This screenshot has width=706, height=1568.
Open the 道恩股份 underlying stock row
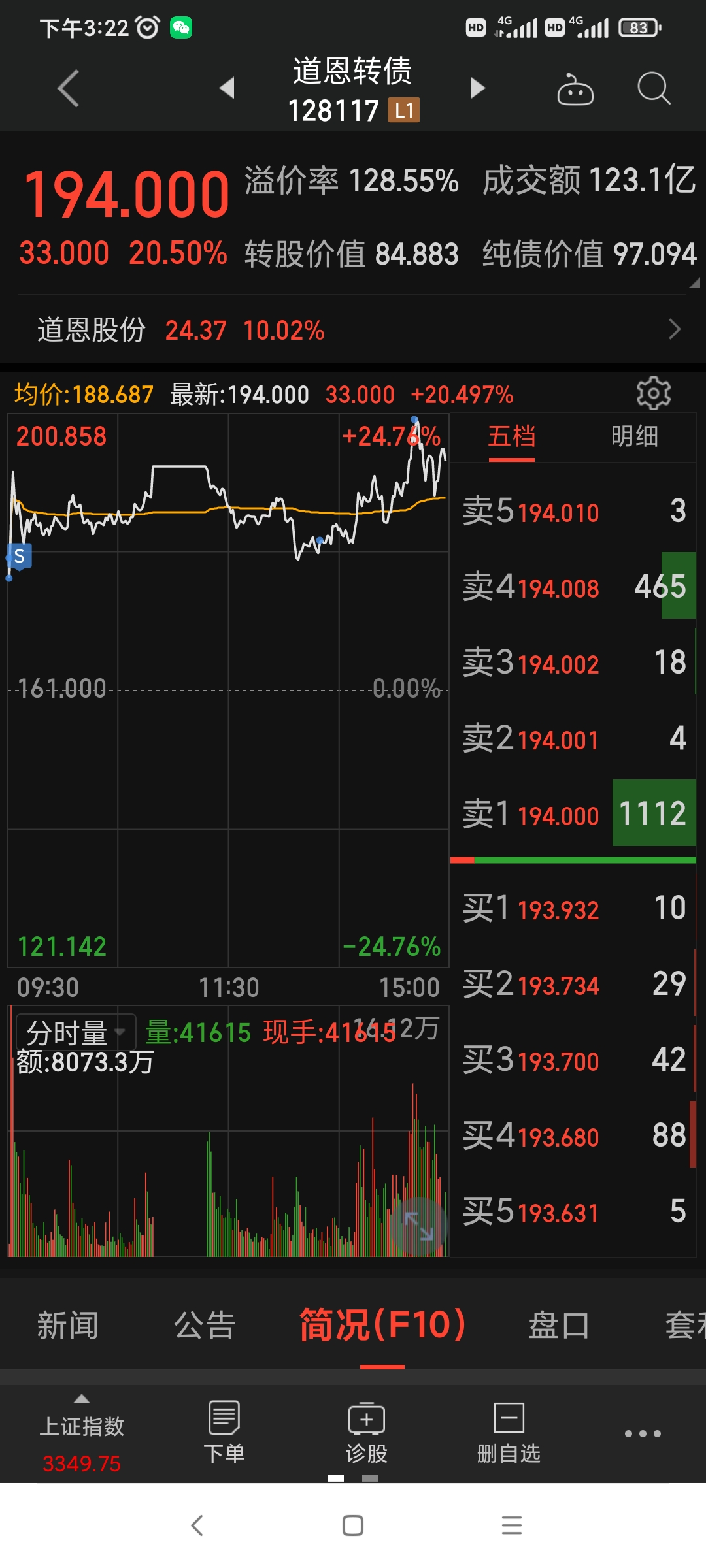(x=353, y=330)
